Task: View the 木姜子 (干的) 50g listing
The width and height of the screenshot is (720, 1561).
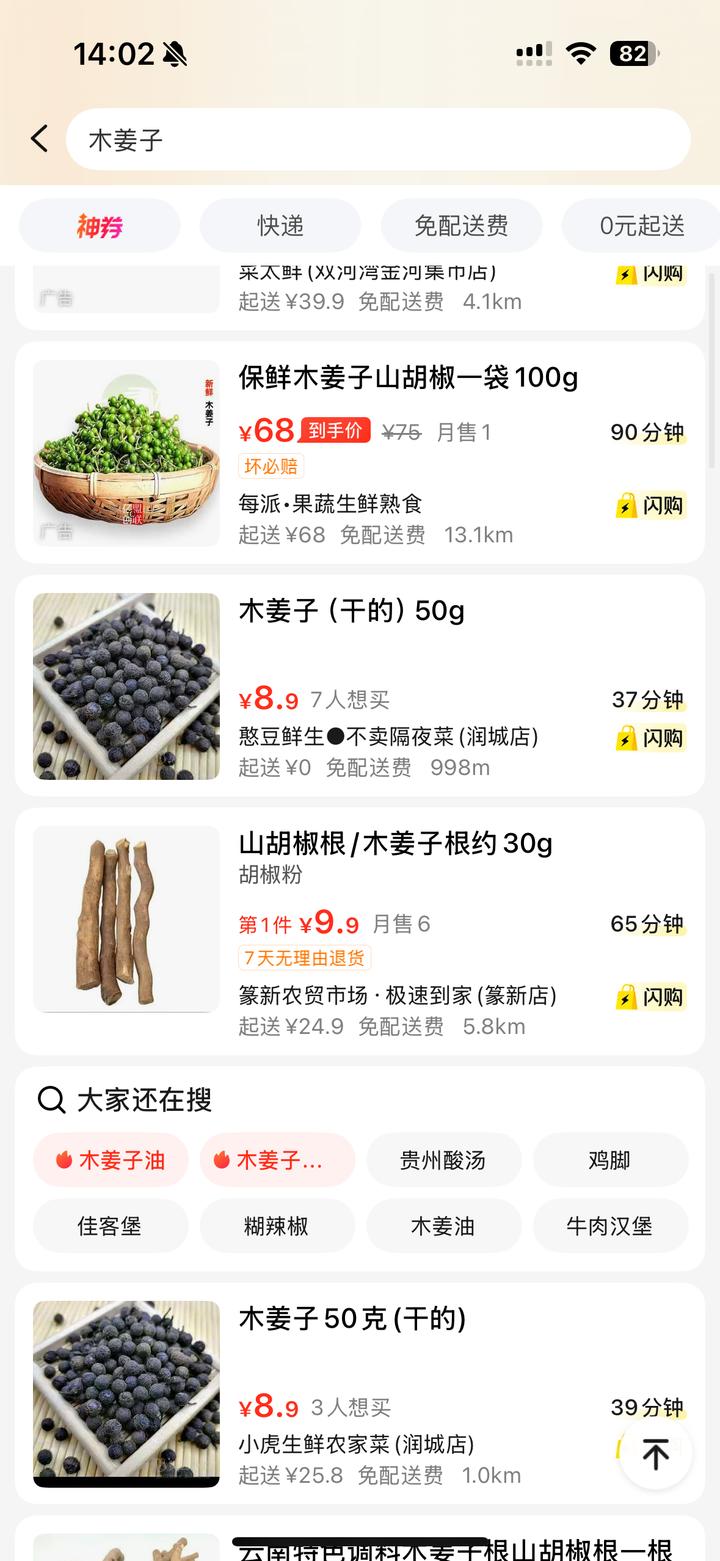Action: [x=351, y=611]
